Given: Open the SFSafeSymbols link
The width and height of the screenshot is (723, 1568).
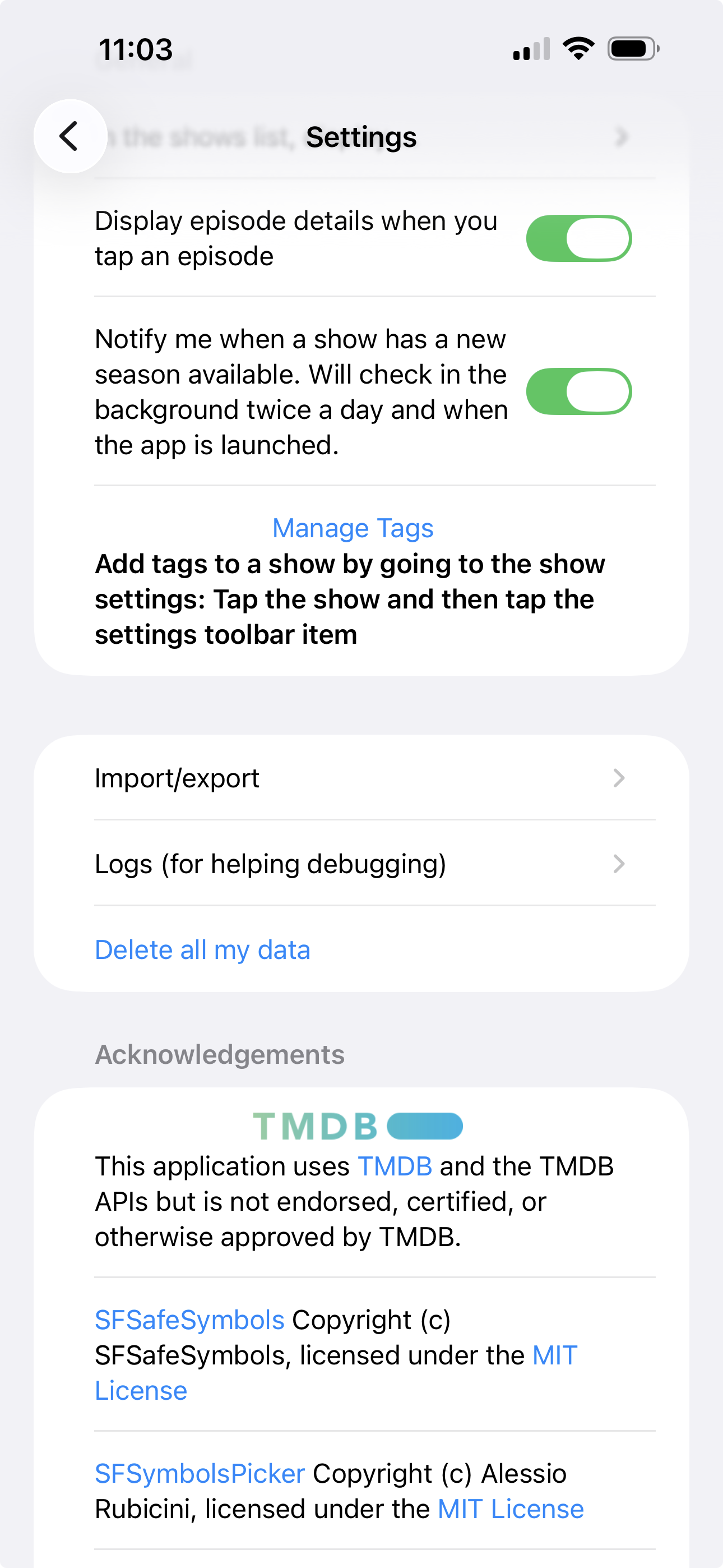Looking at the screenshot, I should click(x=189, y=1320).
